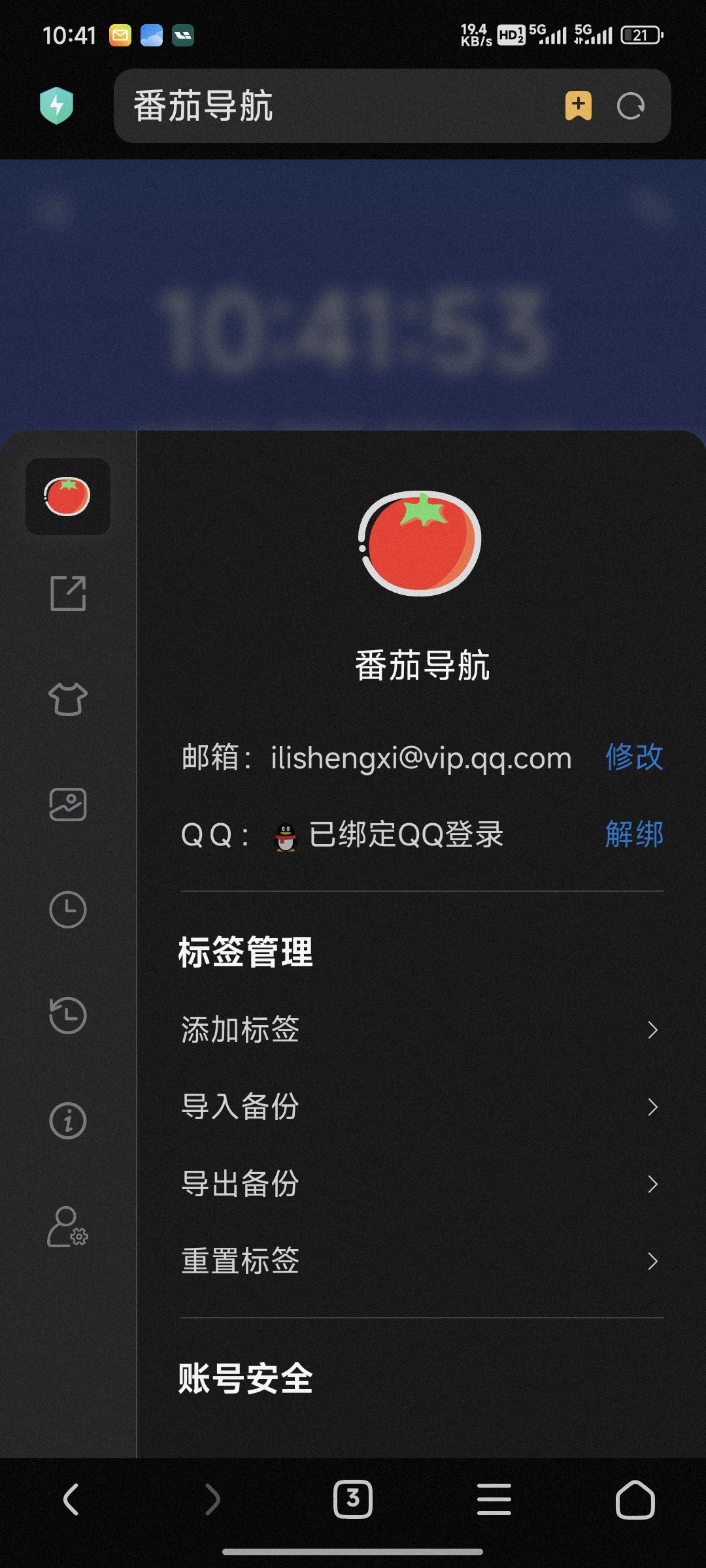Open the info icon in sidebar
This screenshot has height=1568, width=706.
point(68,1121)
